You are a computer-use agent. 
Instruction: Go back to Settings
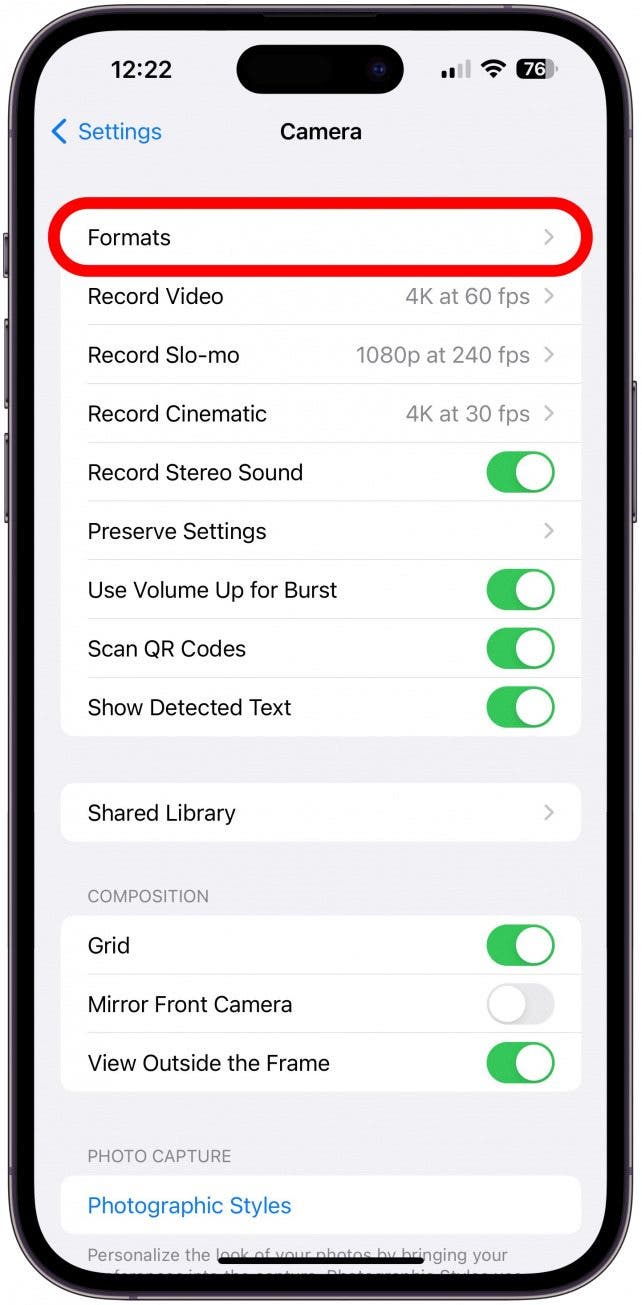(x=106, y=132)
